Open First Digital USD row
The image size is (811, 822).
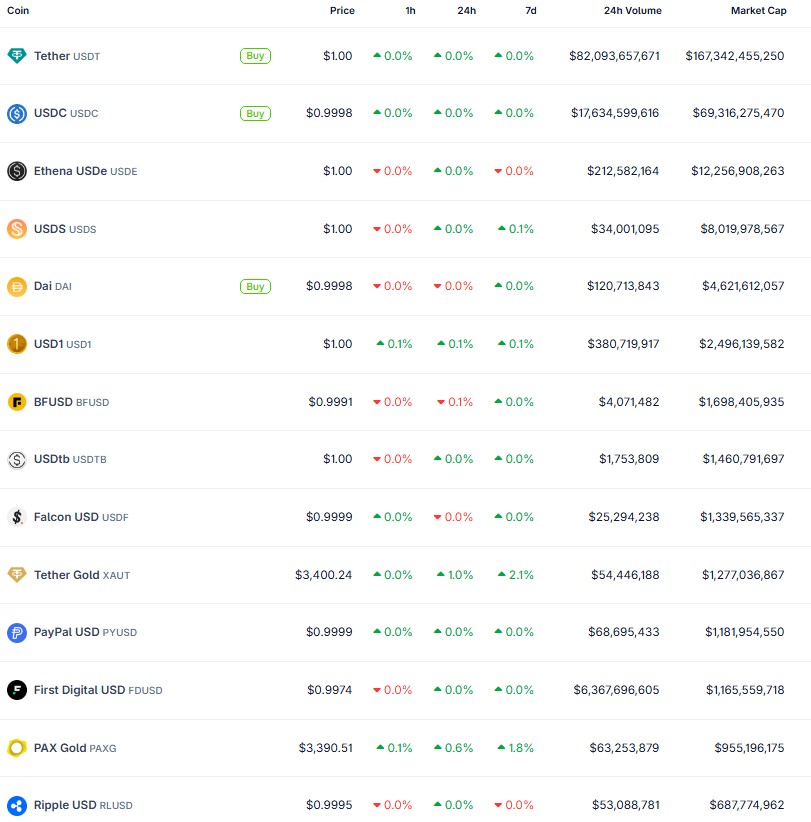pos(405,690)
